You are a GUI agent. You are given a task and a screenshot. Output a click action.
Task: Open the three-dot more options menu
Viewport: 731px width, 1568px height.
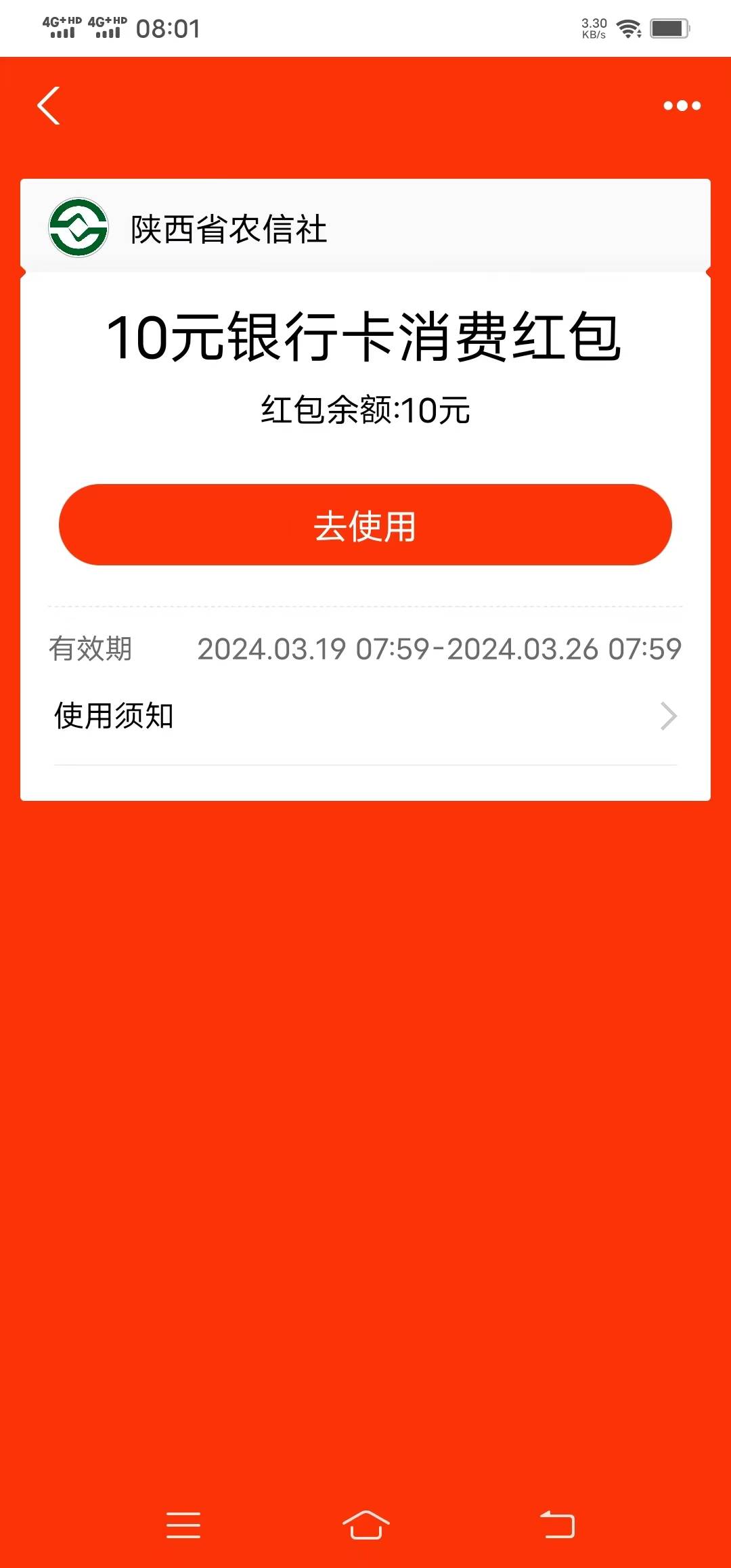point(682,106)
